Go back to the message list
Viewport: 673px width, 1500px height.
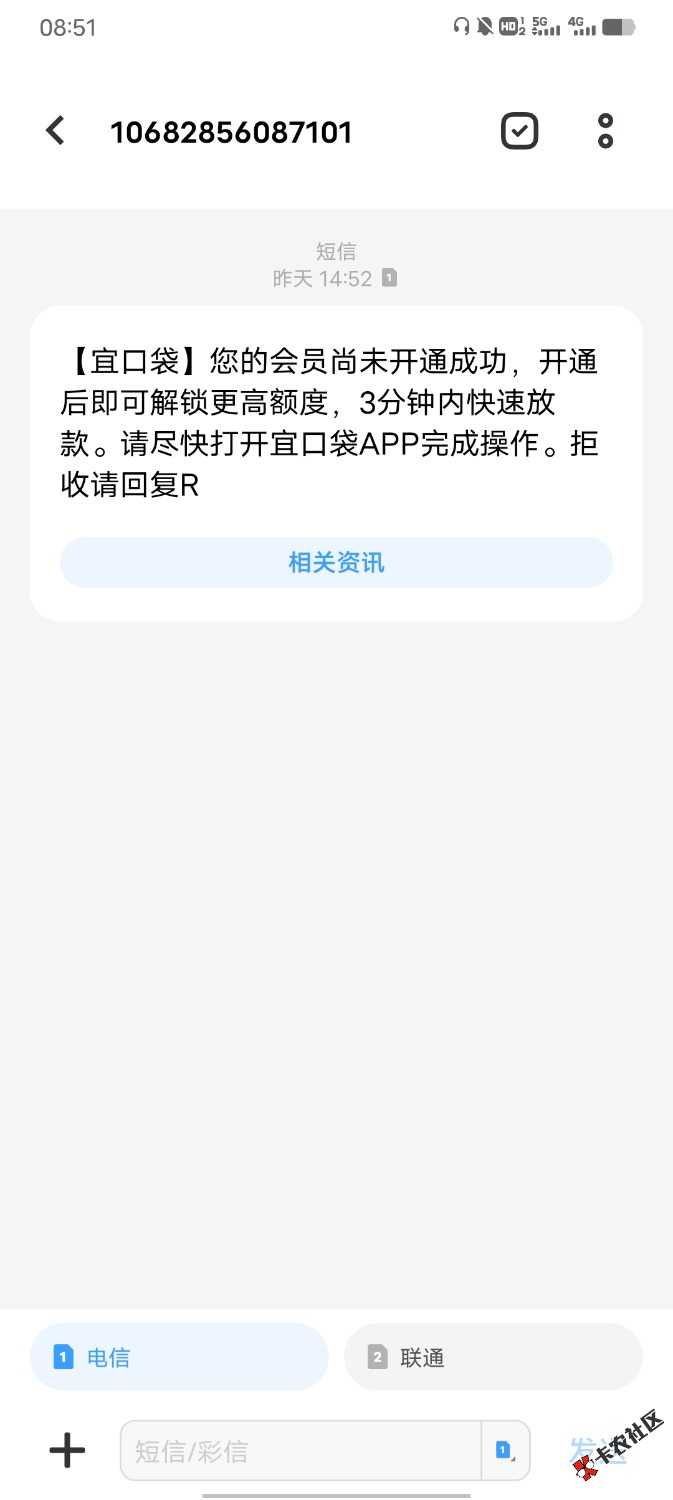coord(55,131)
